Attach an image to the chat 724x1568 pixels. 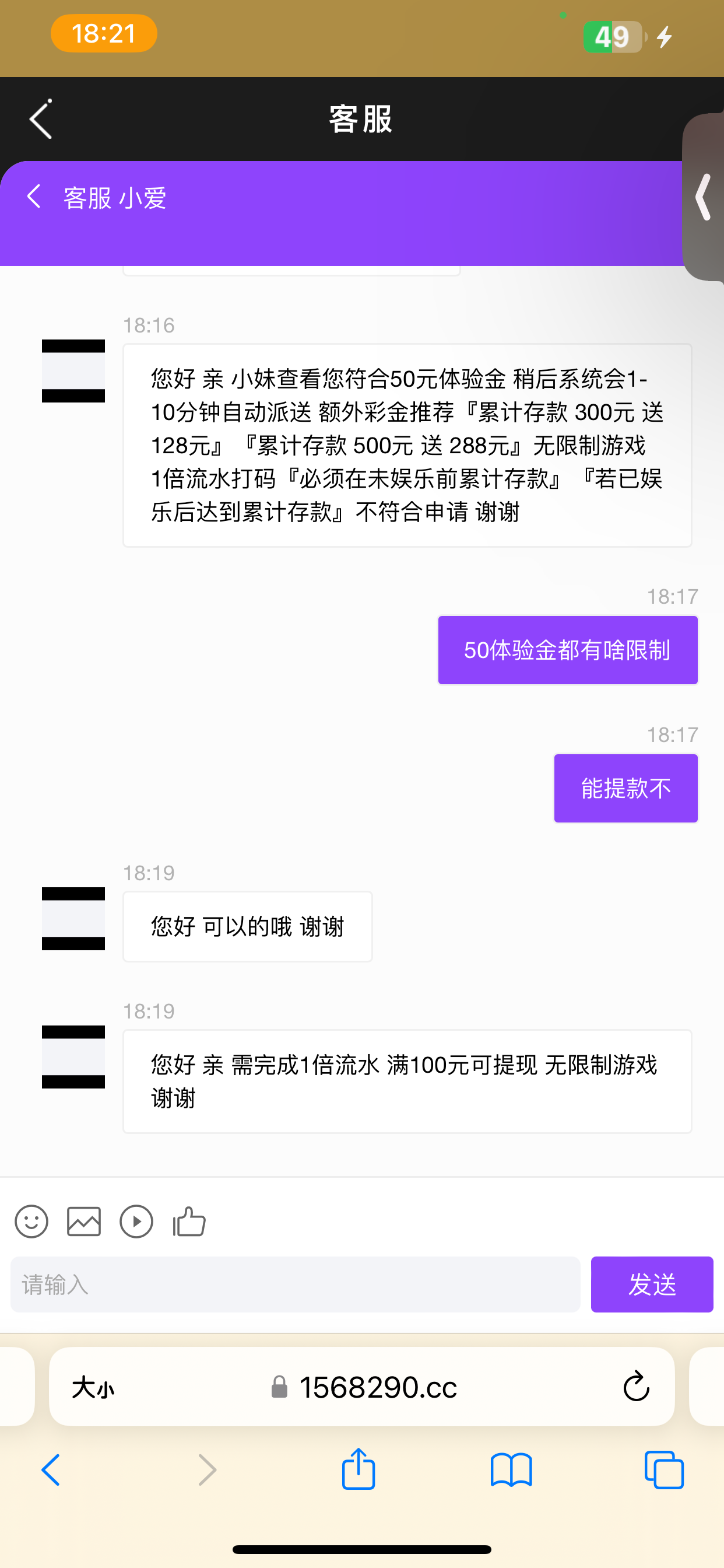[x=84, y=1221]
